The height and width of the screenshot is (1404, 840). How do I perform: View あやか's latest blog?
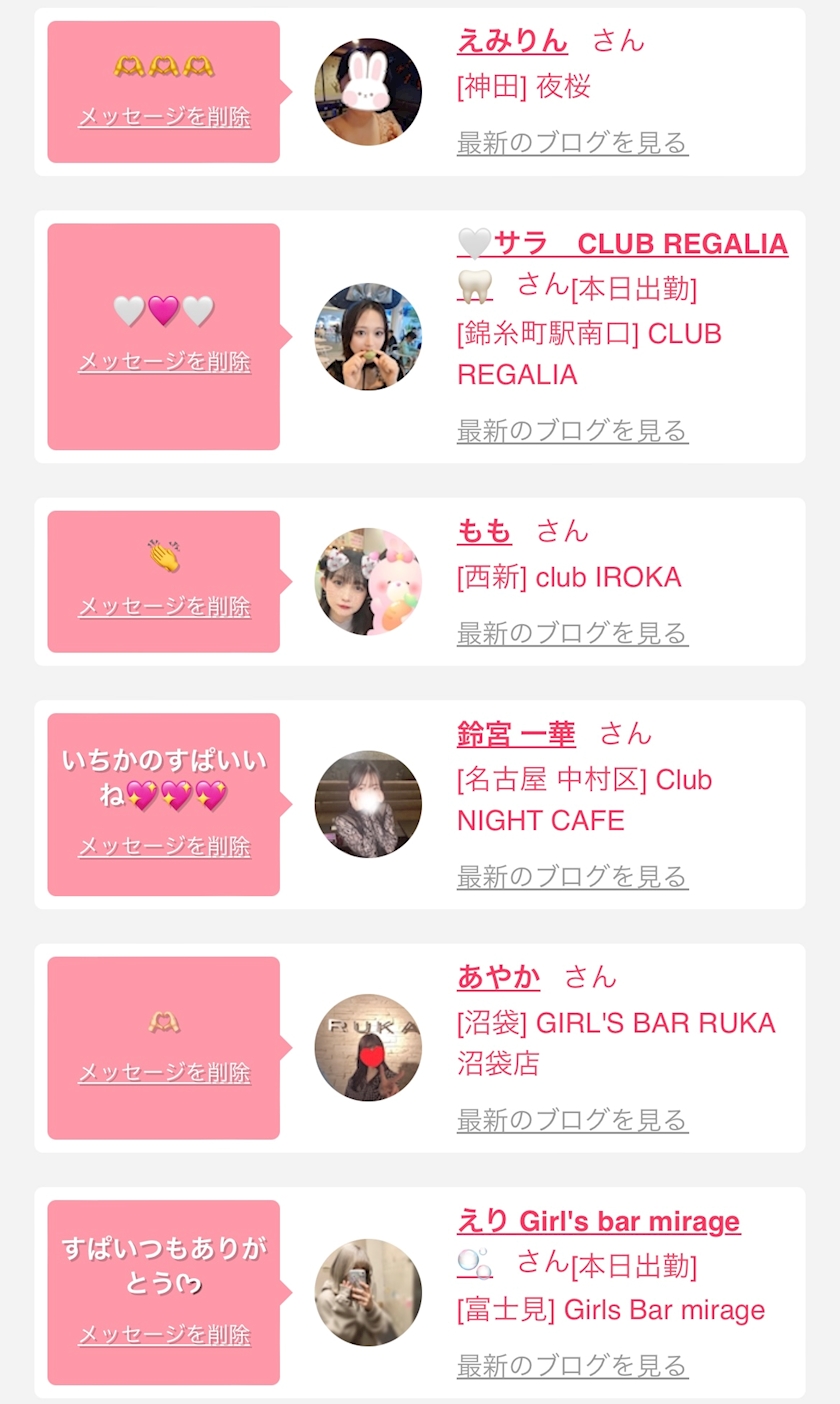(x=572, y=1120)
